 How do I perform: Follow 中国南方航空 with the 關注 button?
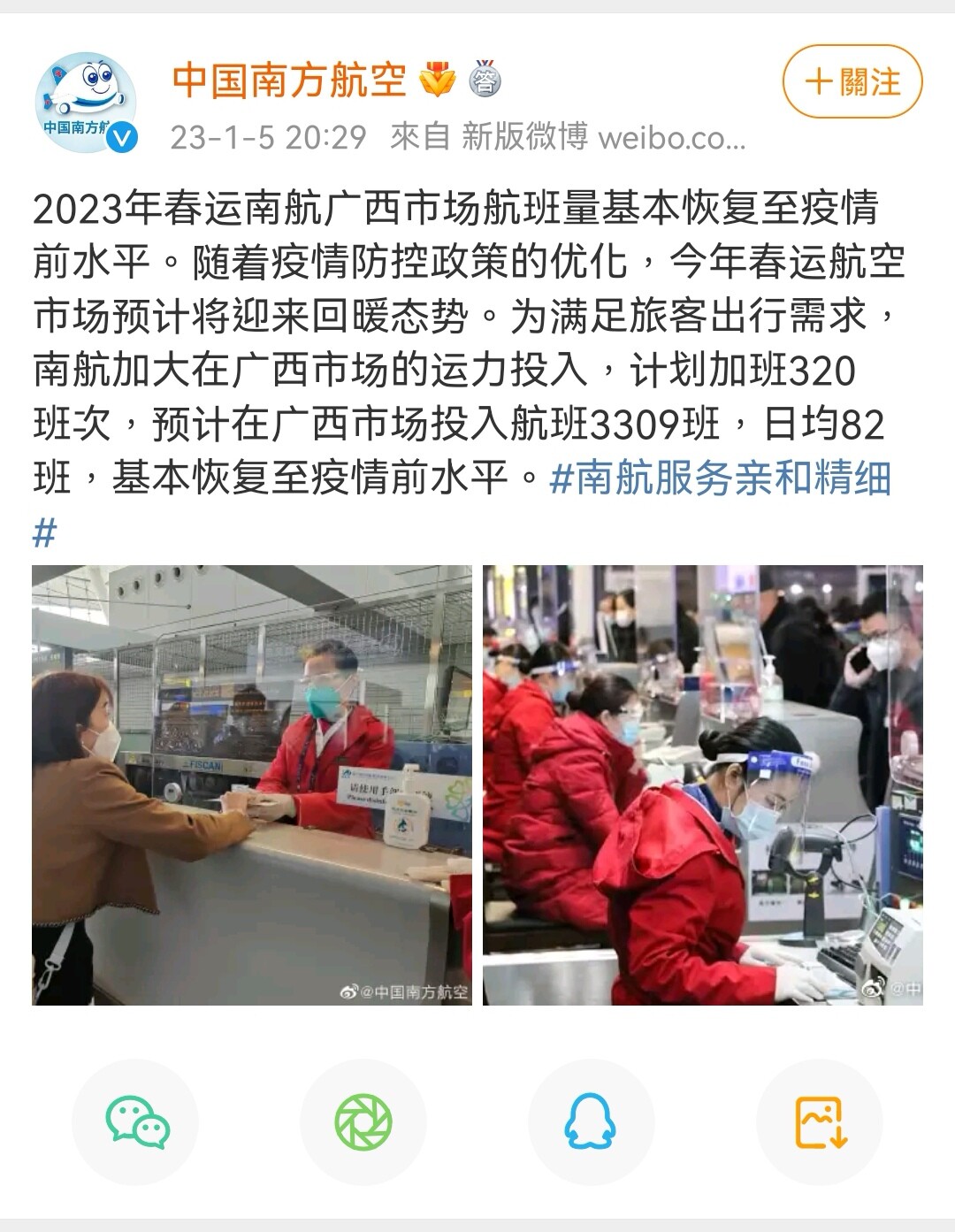(852, 82)
